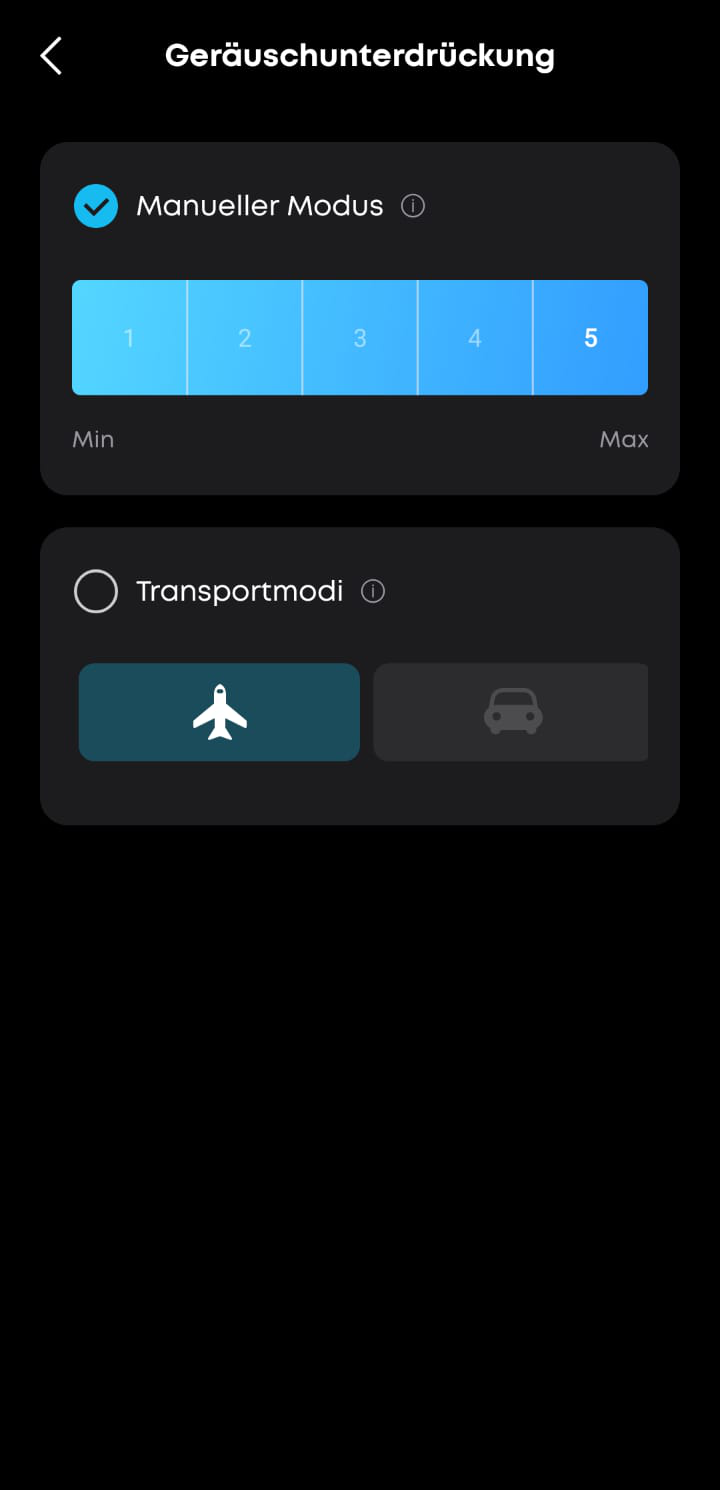Go back from Geräuschunterdrückung screen

[x=51, y=56]
